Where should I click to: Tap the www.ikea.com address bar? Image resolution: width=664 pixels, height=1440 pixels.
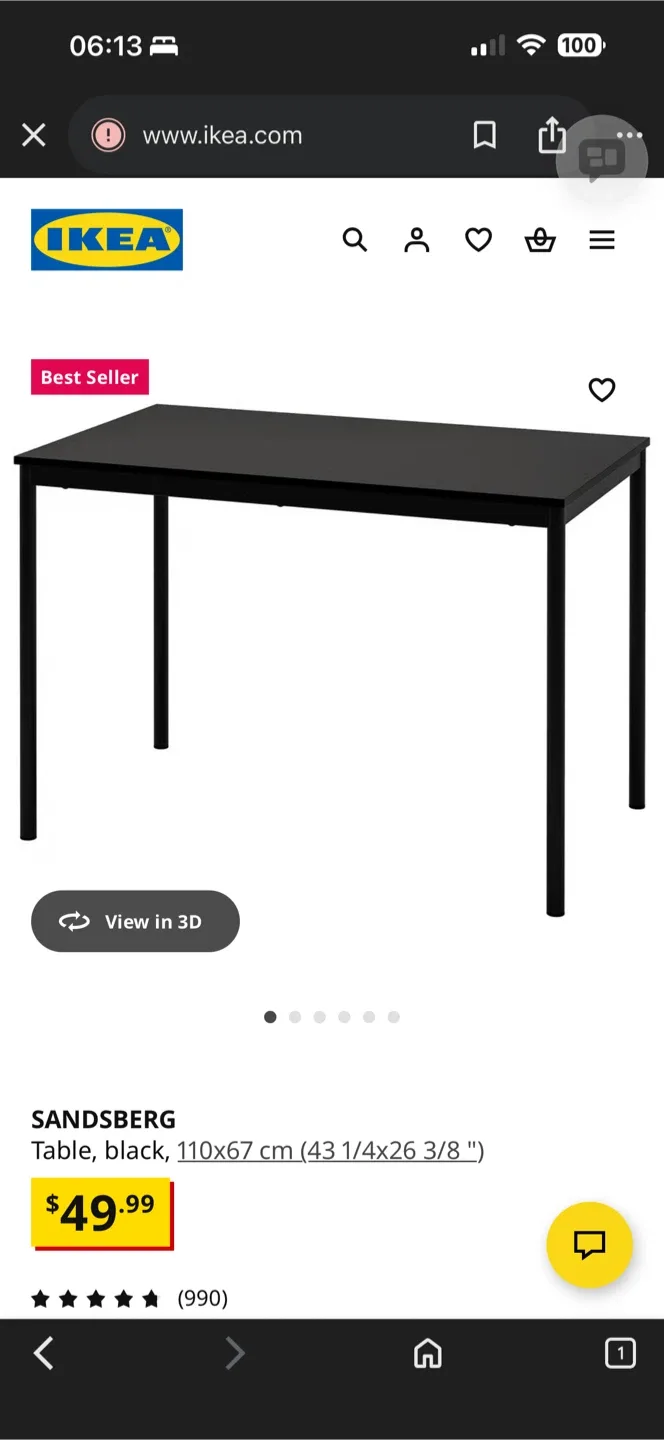coord(222,136)
